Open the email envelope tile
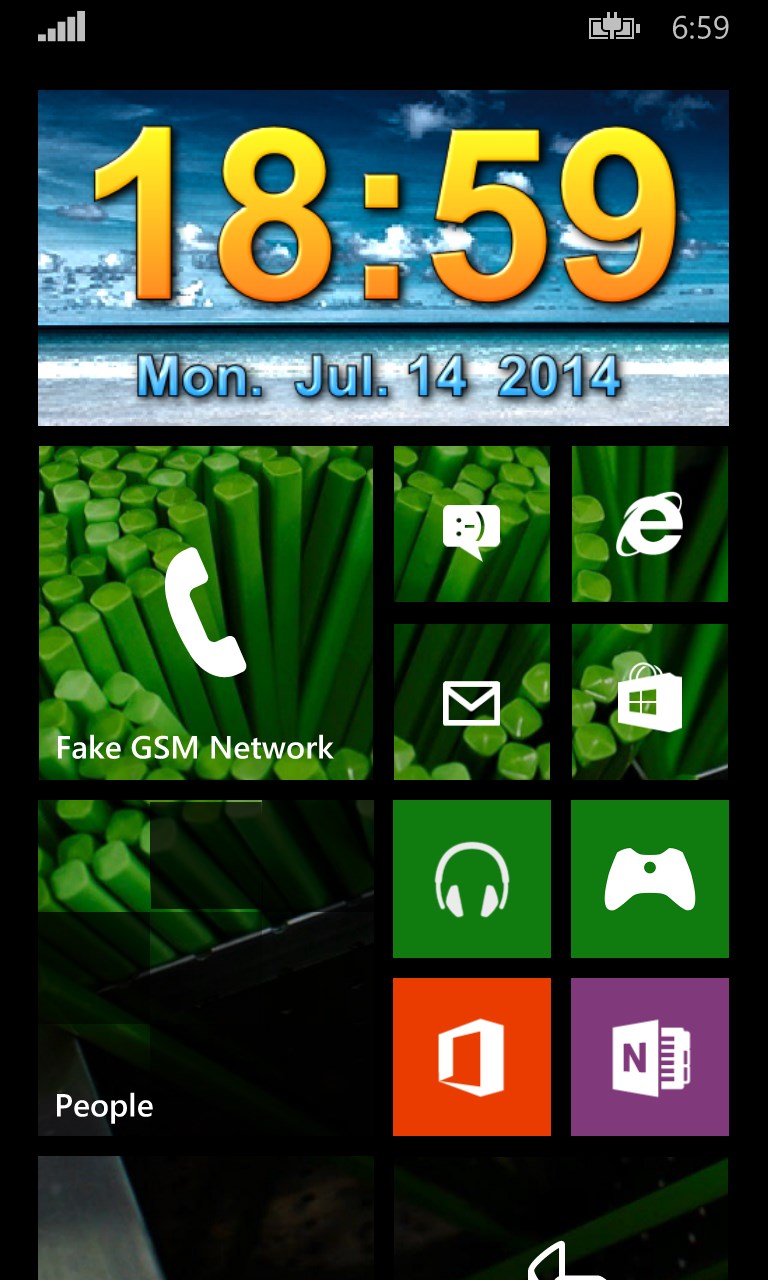 [x=471, y=702]
